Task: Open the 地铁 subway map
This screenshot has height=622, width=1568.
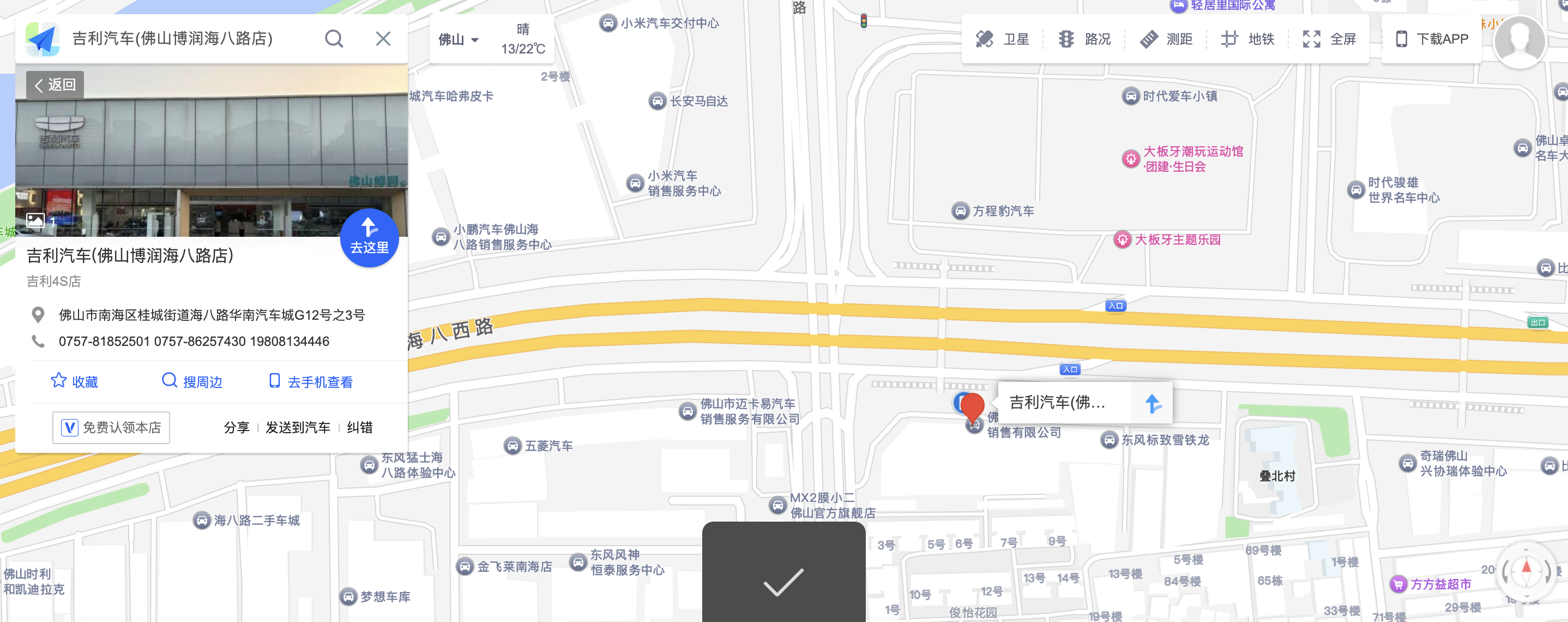Action: 1247,40
